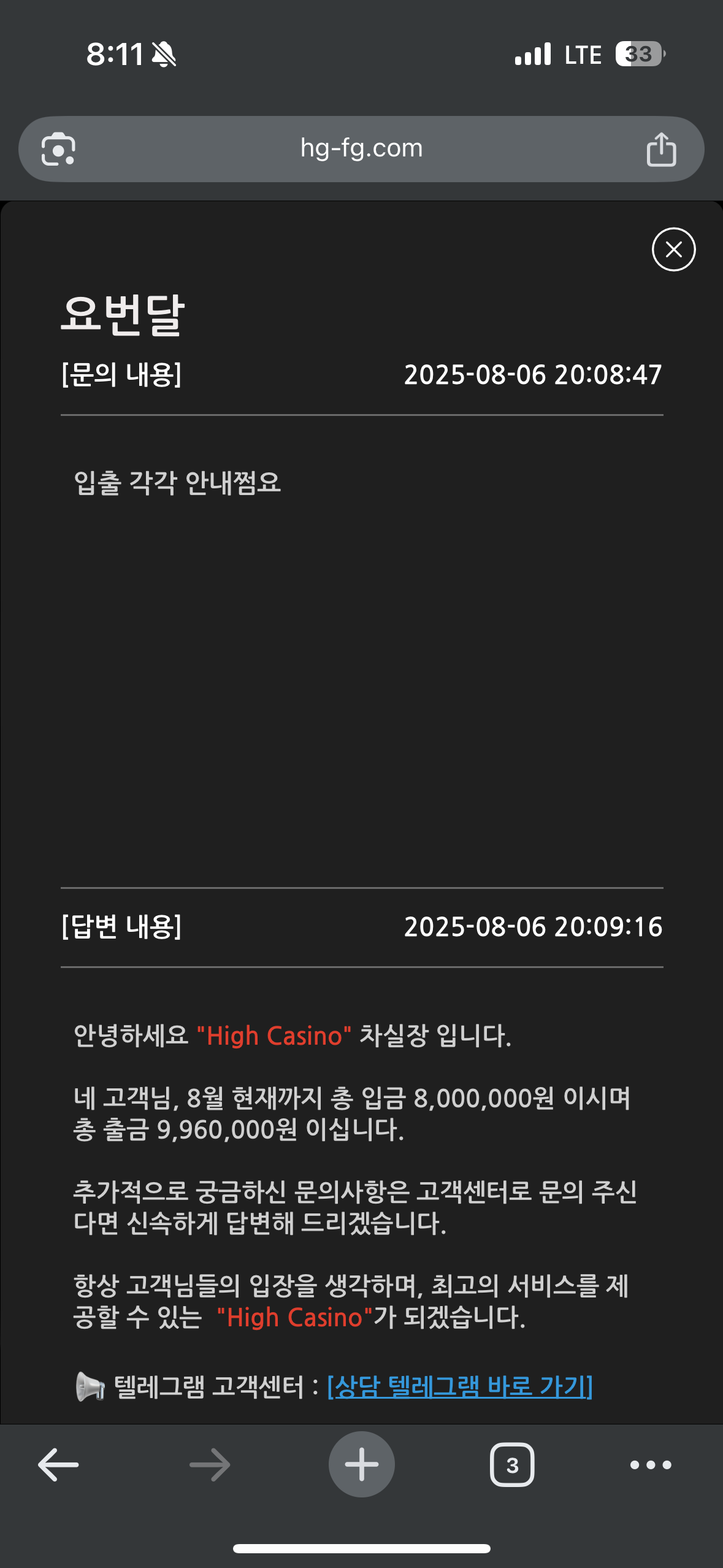Close the inquiry detail popup
Screen dimensions: 723x1568
click(x=673, y=249)
